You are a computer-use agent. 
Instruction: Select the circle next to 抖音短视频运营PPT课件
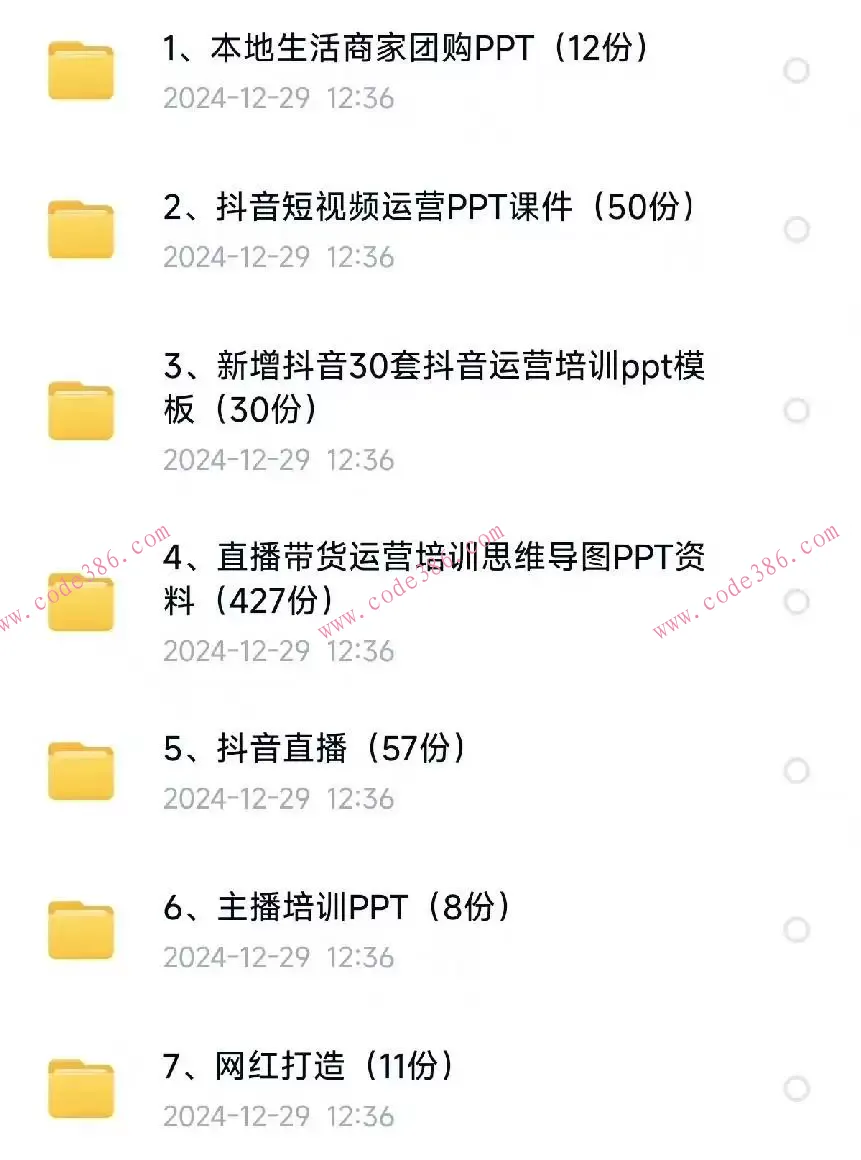coord(797,229)
